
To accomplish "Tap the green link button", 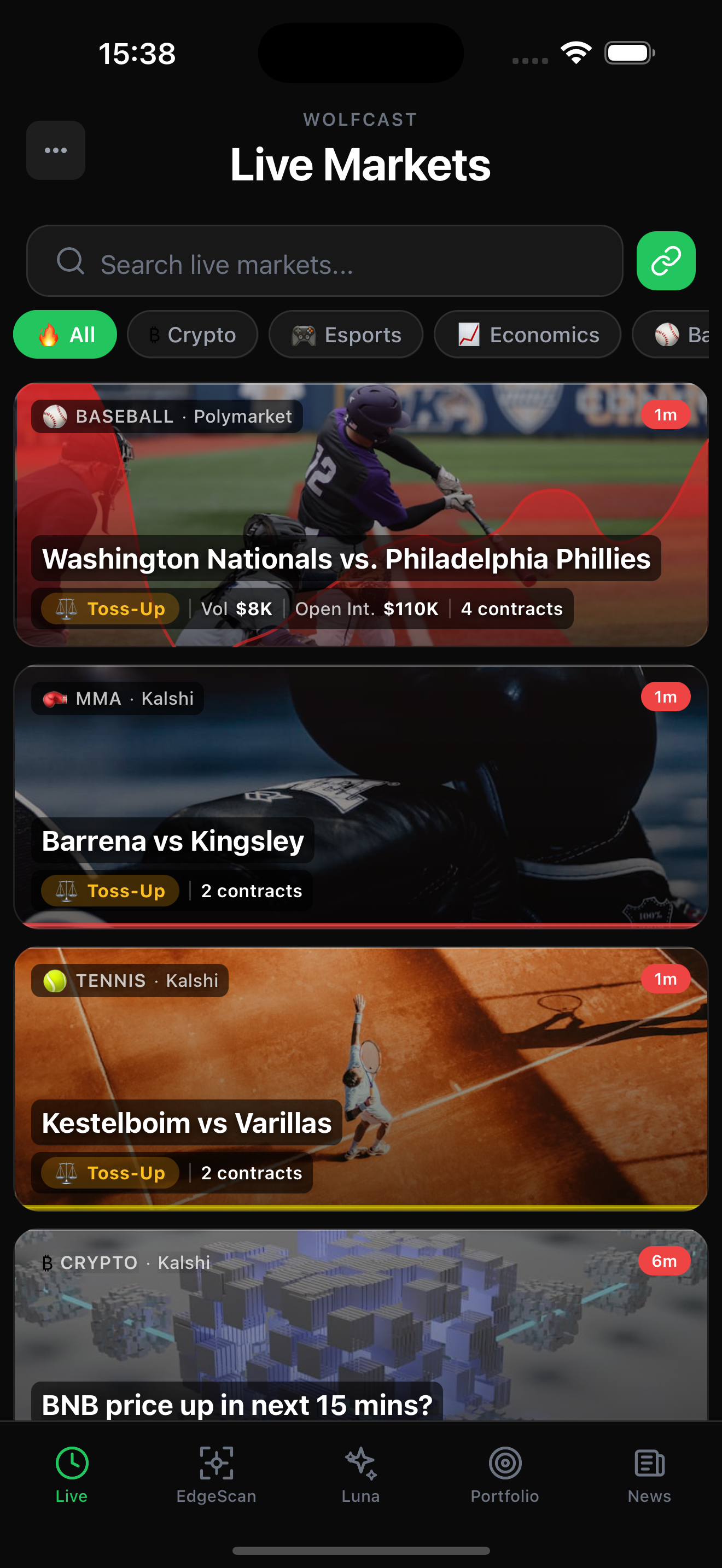I will [665, 261].
